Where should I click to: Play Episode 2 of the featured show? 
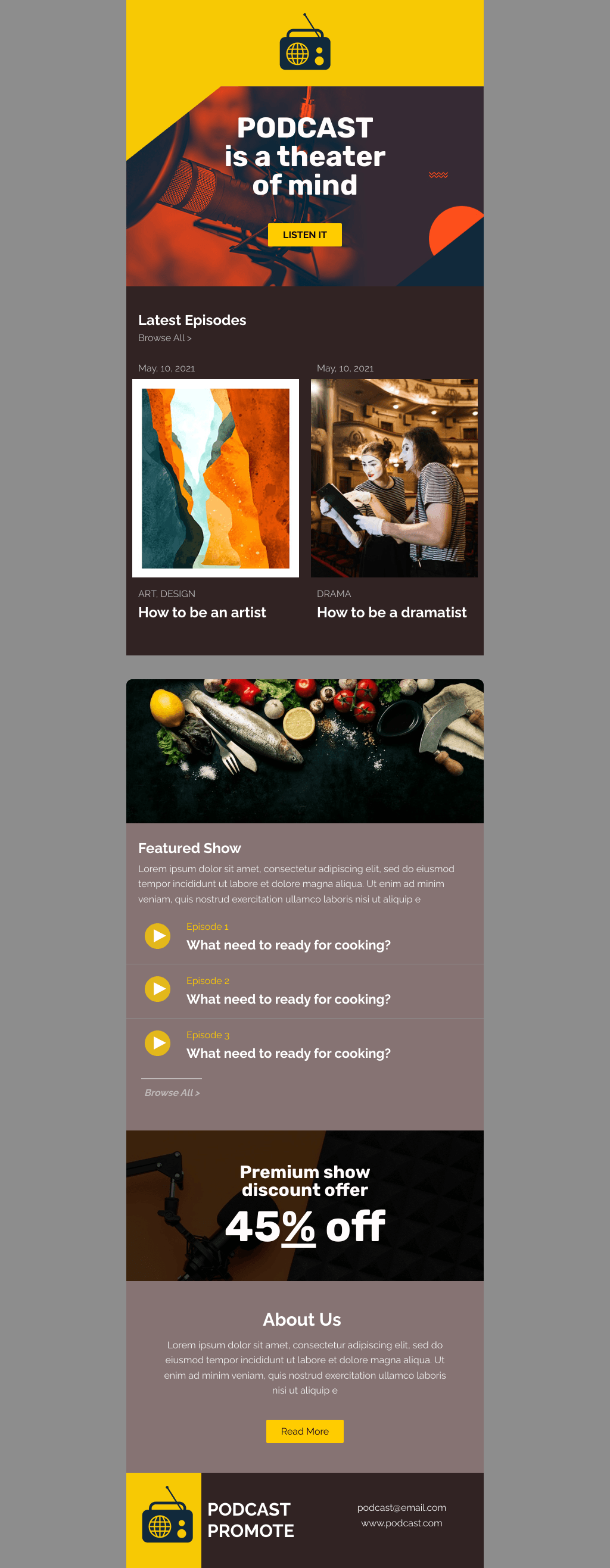point(157,989)
